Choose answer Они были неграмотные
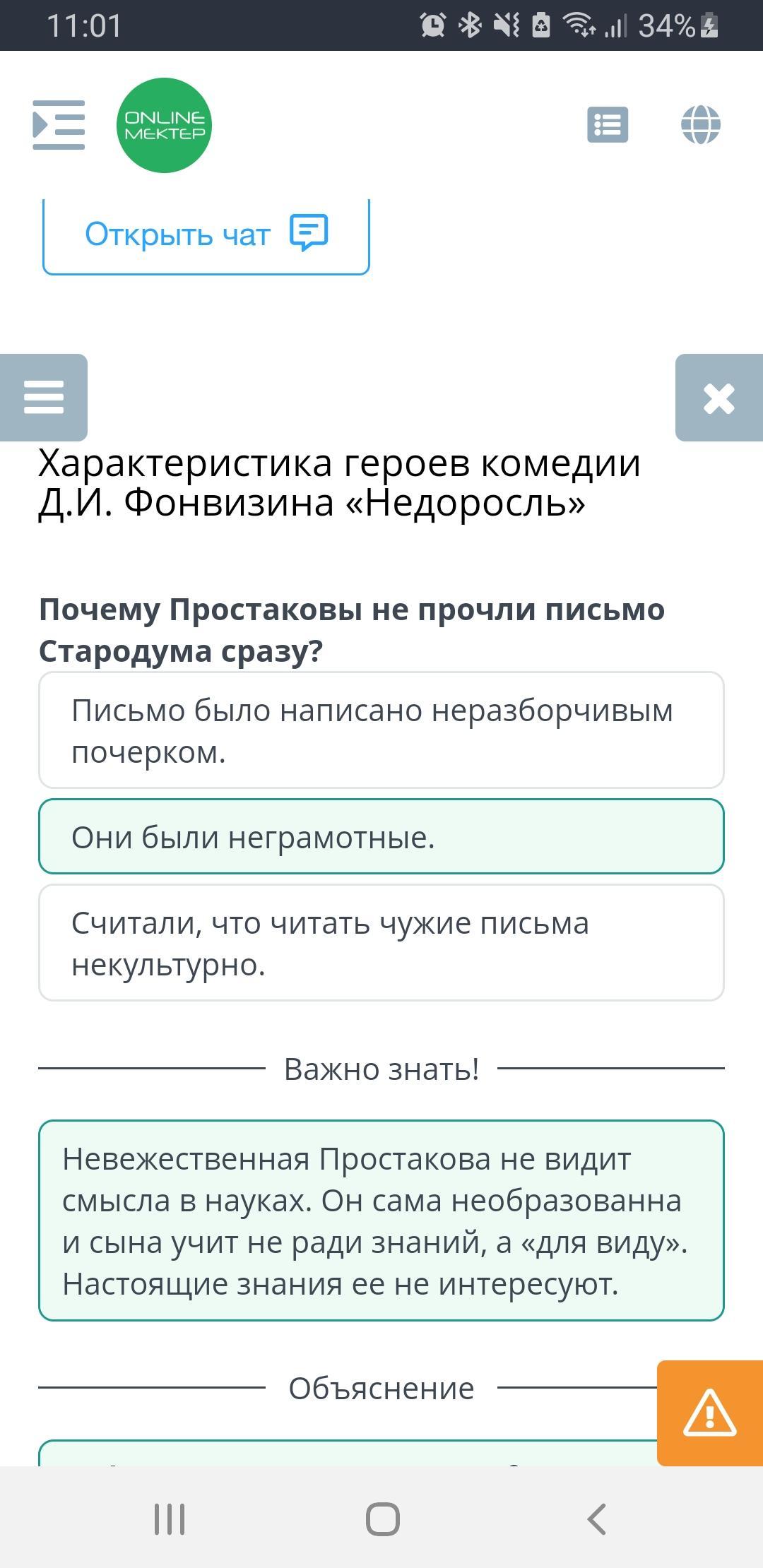 coord(381,837)
